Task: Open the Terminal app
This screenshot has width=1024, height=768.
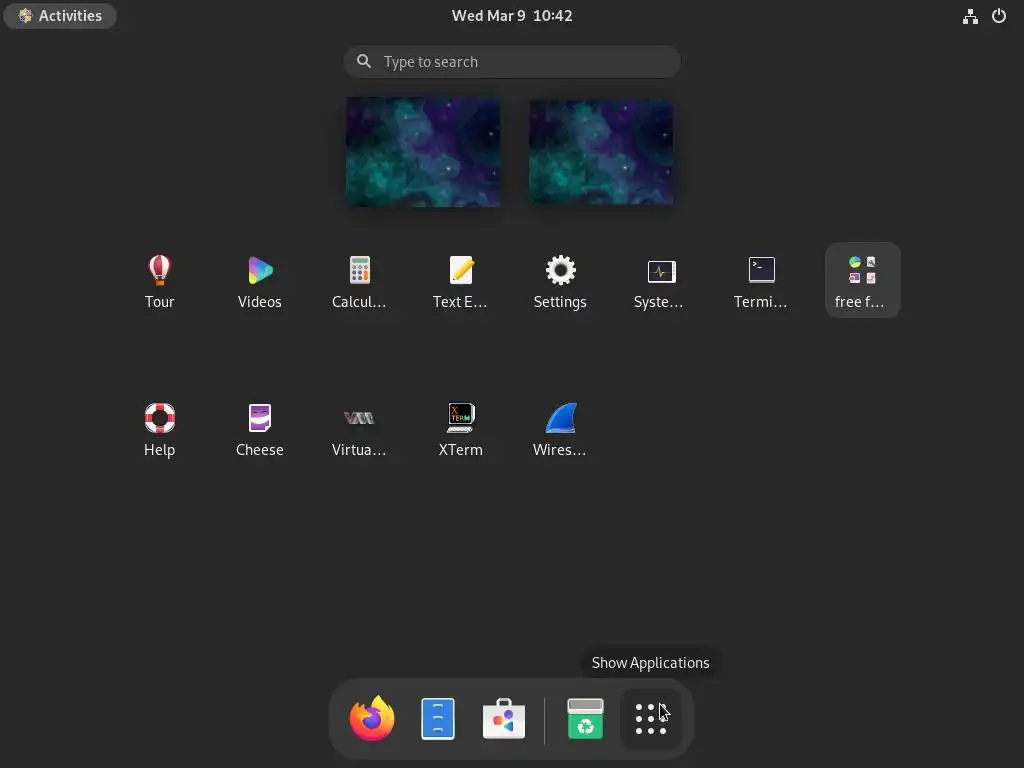Action: tap(761, 280)
